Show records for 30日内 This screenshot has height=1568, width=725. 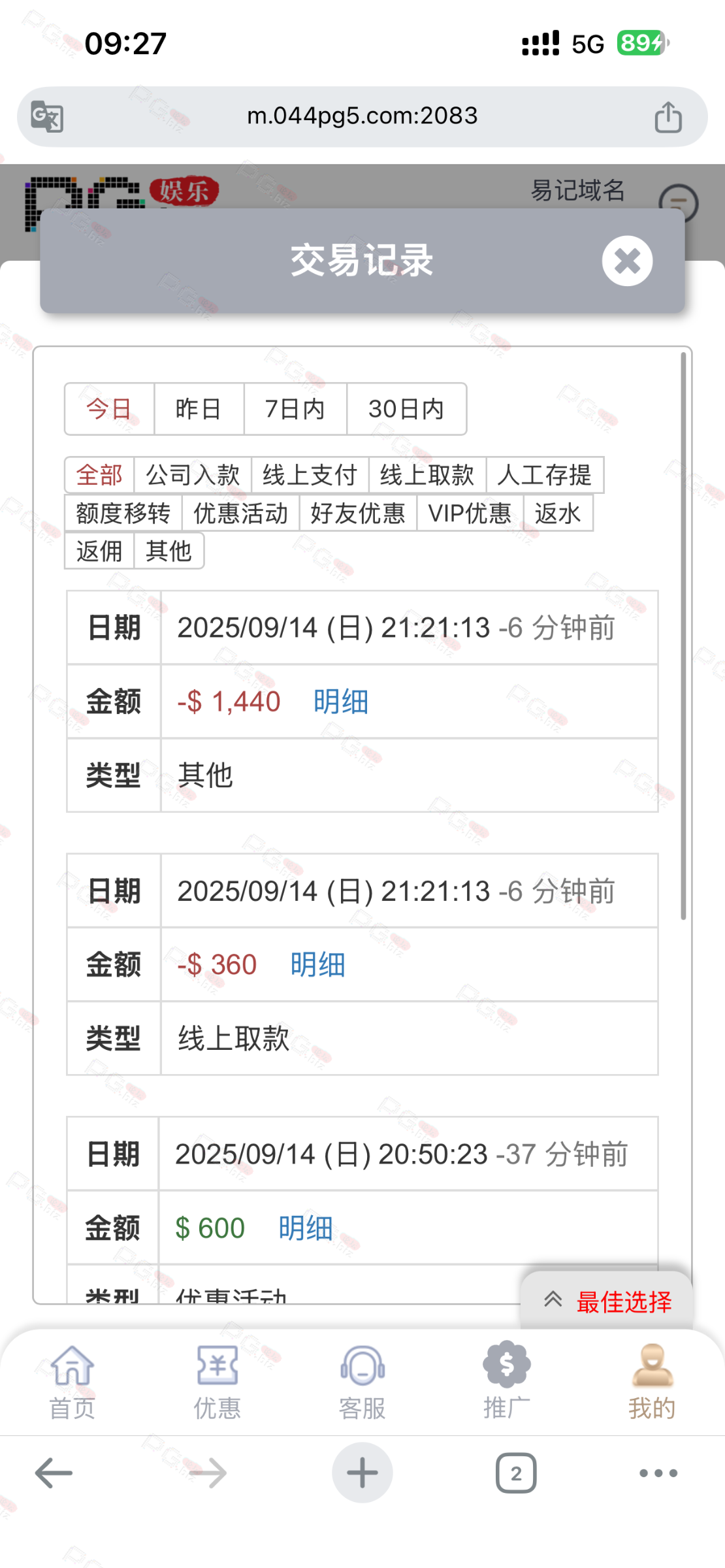click(406, 409)
